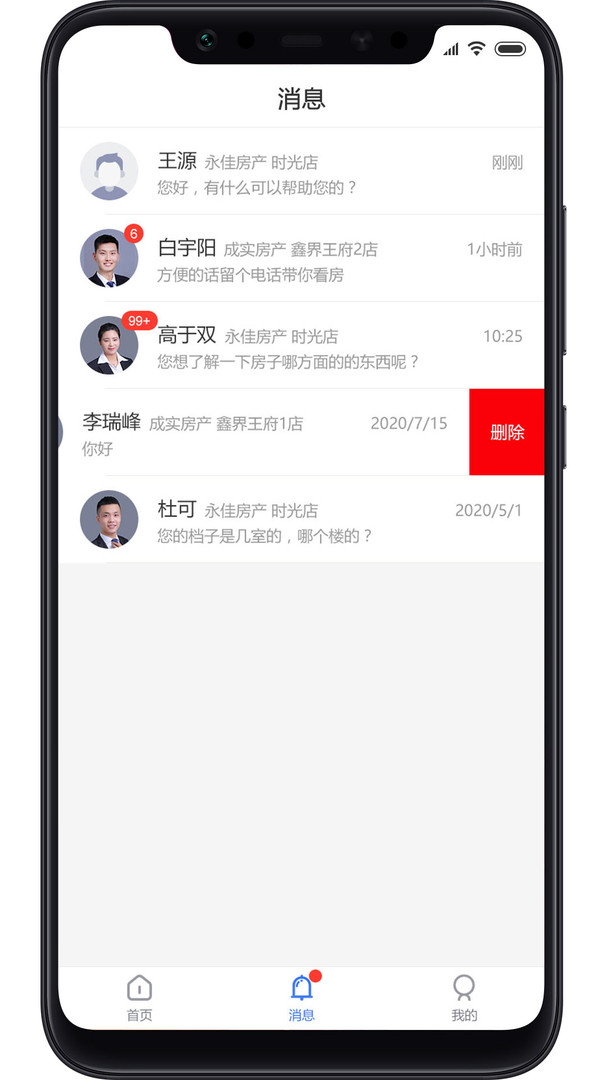Open the chat with 王源
This screenshot has width=607, height=1080.
[x=300, y=172]
